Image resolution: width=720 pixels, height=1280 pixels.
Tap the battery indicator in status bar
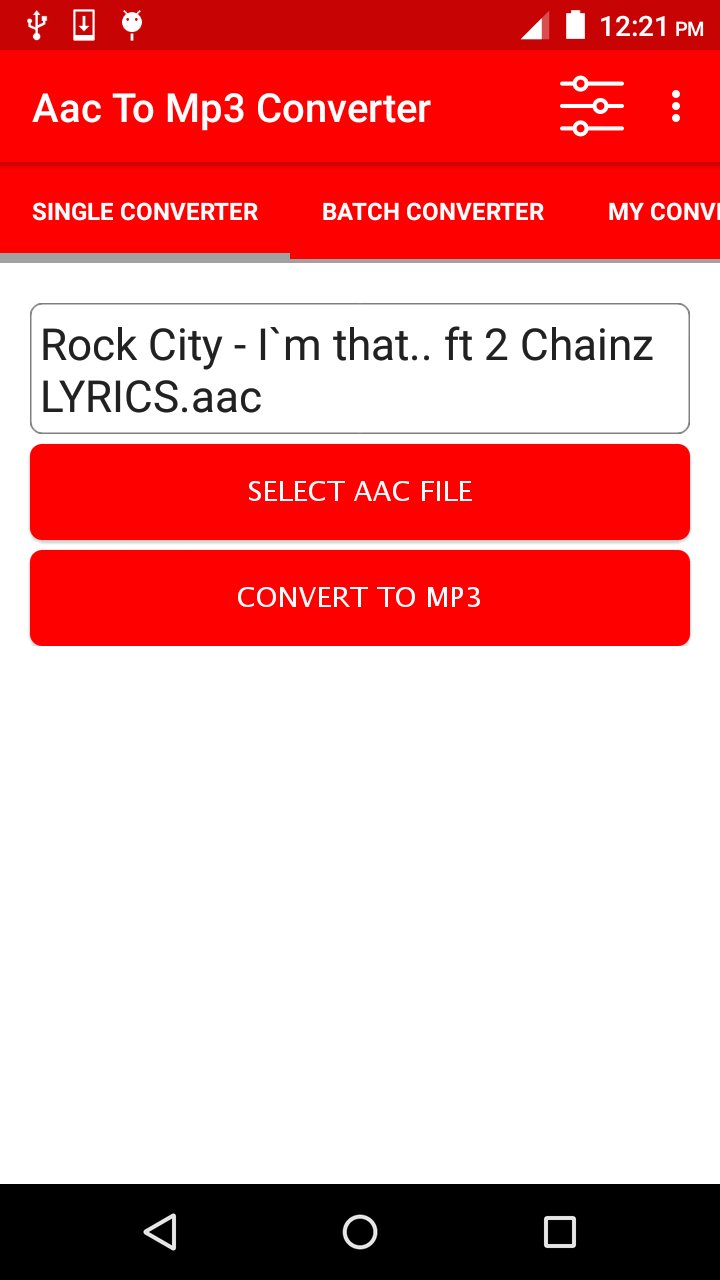pyautogui.click(x=575, y=26)
